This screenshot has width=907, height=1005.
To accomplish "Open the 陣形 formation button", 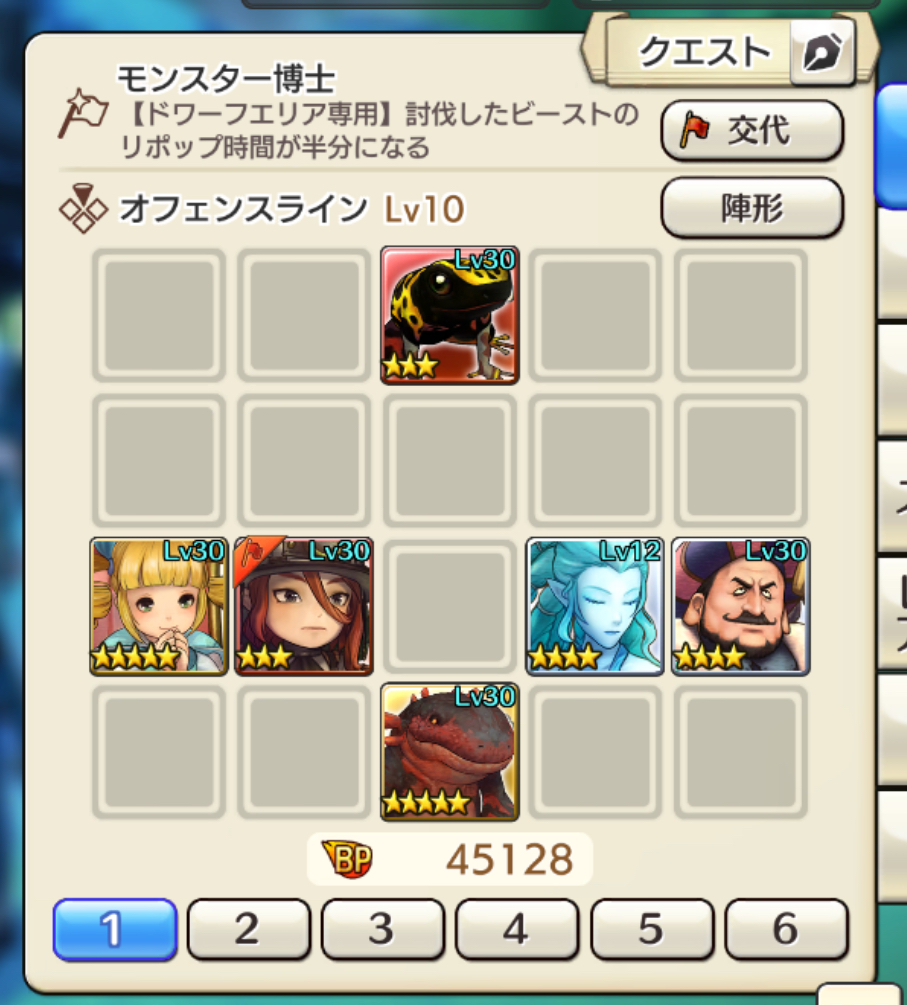I will click(x=752, y=209).
